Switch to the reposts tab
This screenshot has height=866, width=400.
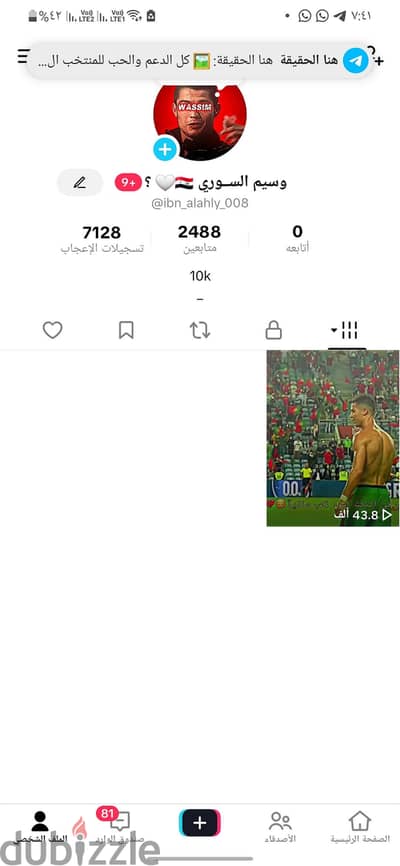click(x=200, y=331)
